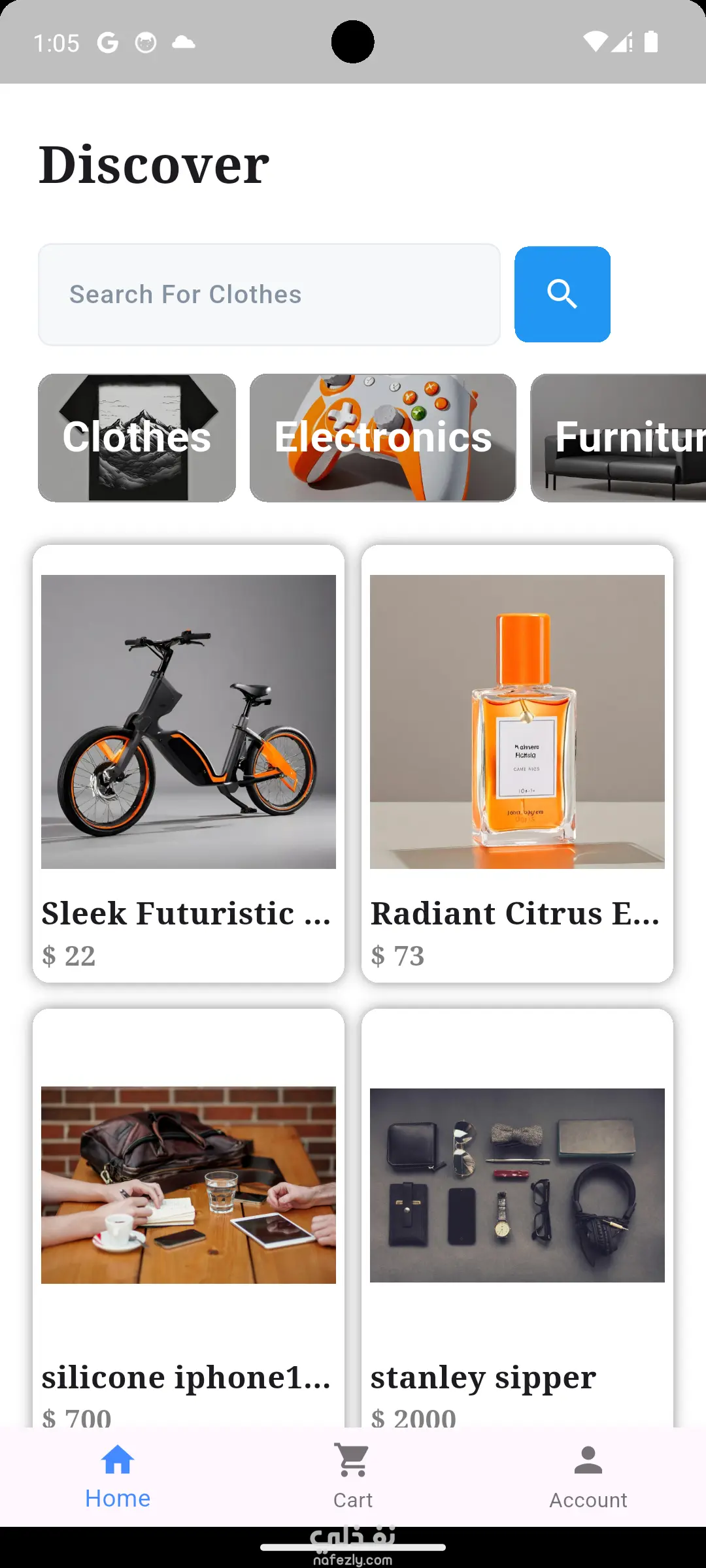The width and height of the screenshot is (706, 1568).
Task: Switch to the Cart tab
Action: pos(353,1477)
